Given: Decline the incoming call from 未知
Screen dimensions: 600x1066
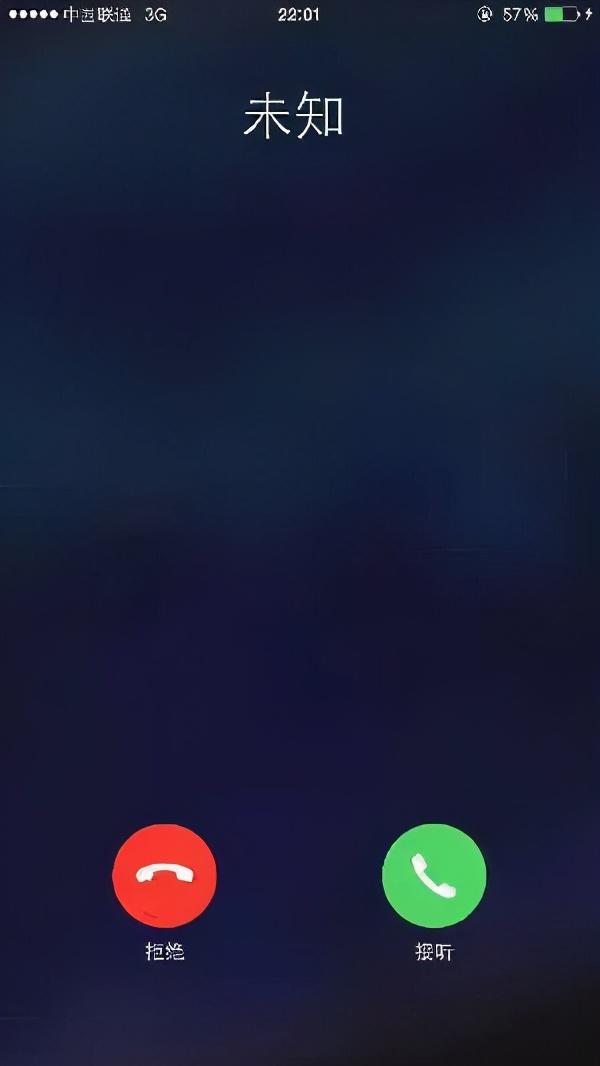Looking at the screenshot, I should (x=164, y=876).
